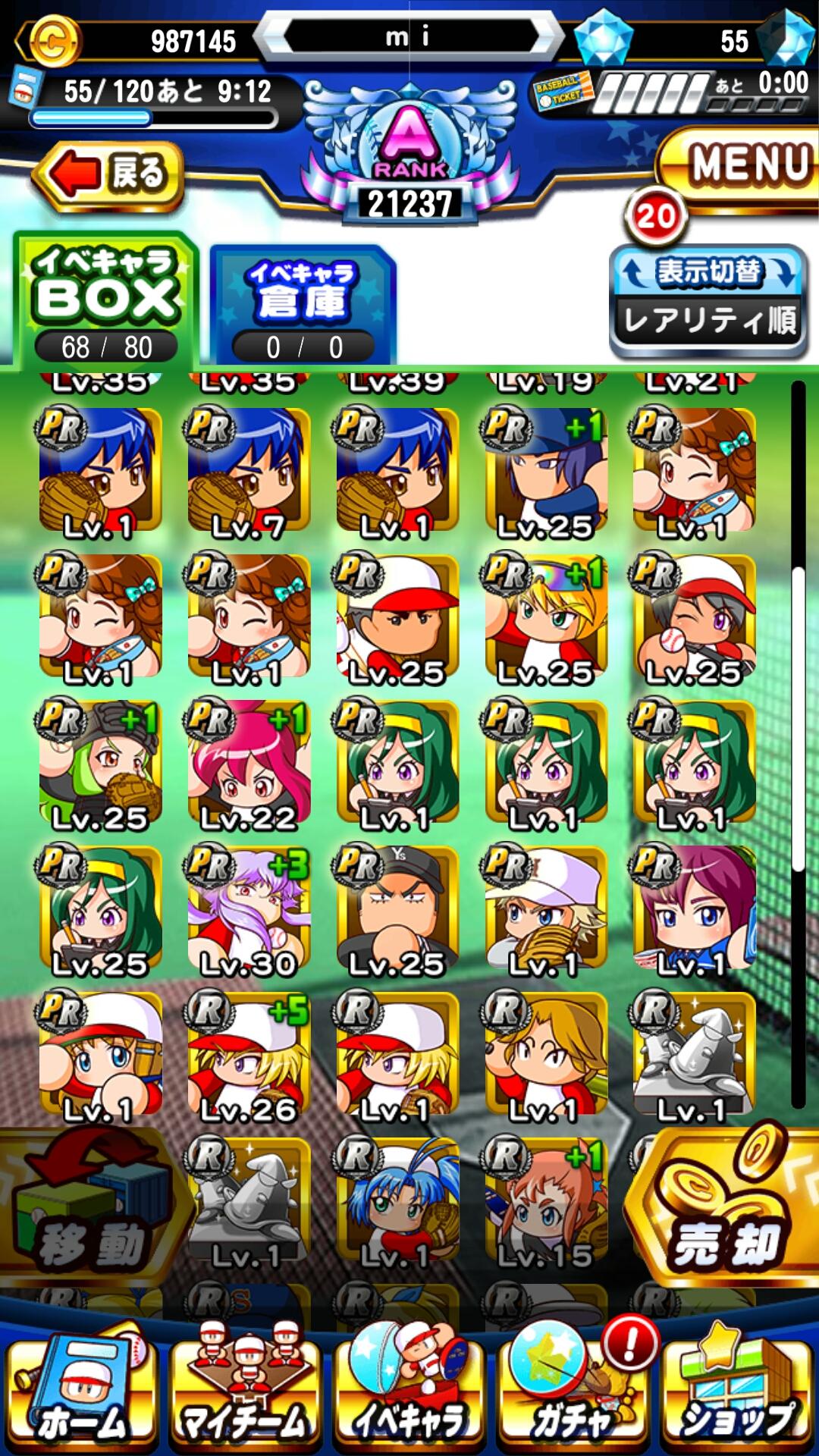
Task: Select the purple-haired PR +3 Lv.30 character
Action: (249, 910)
